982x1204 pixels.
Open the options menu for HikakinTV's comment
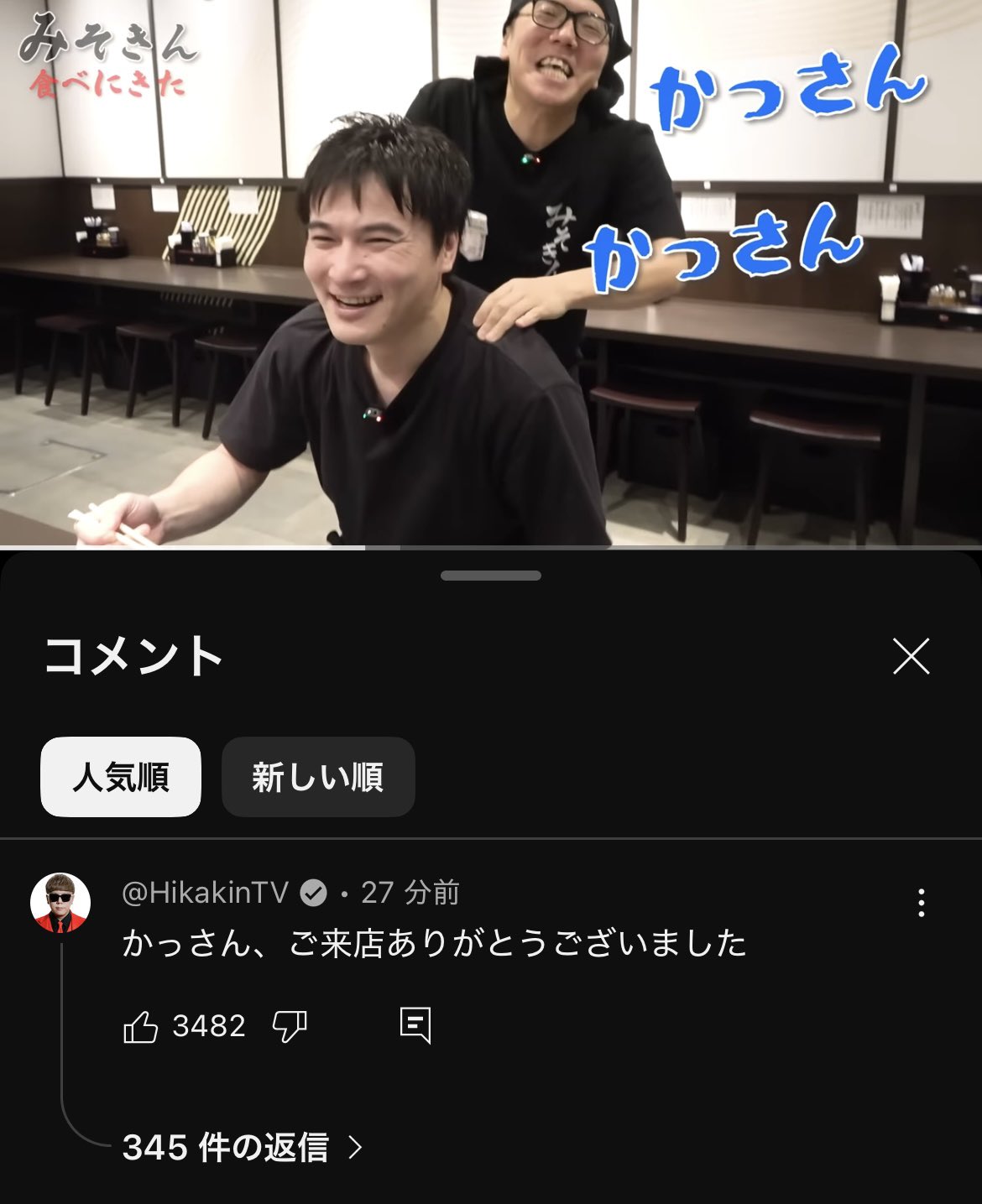[x=921, y=903]
